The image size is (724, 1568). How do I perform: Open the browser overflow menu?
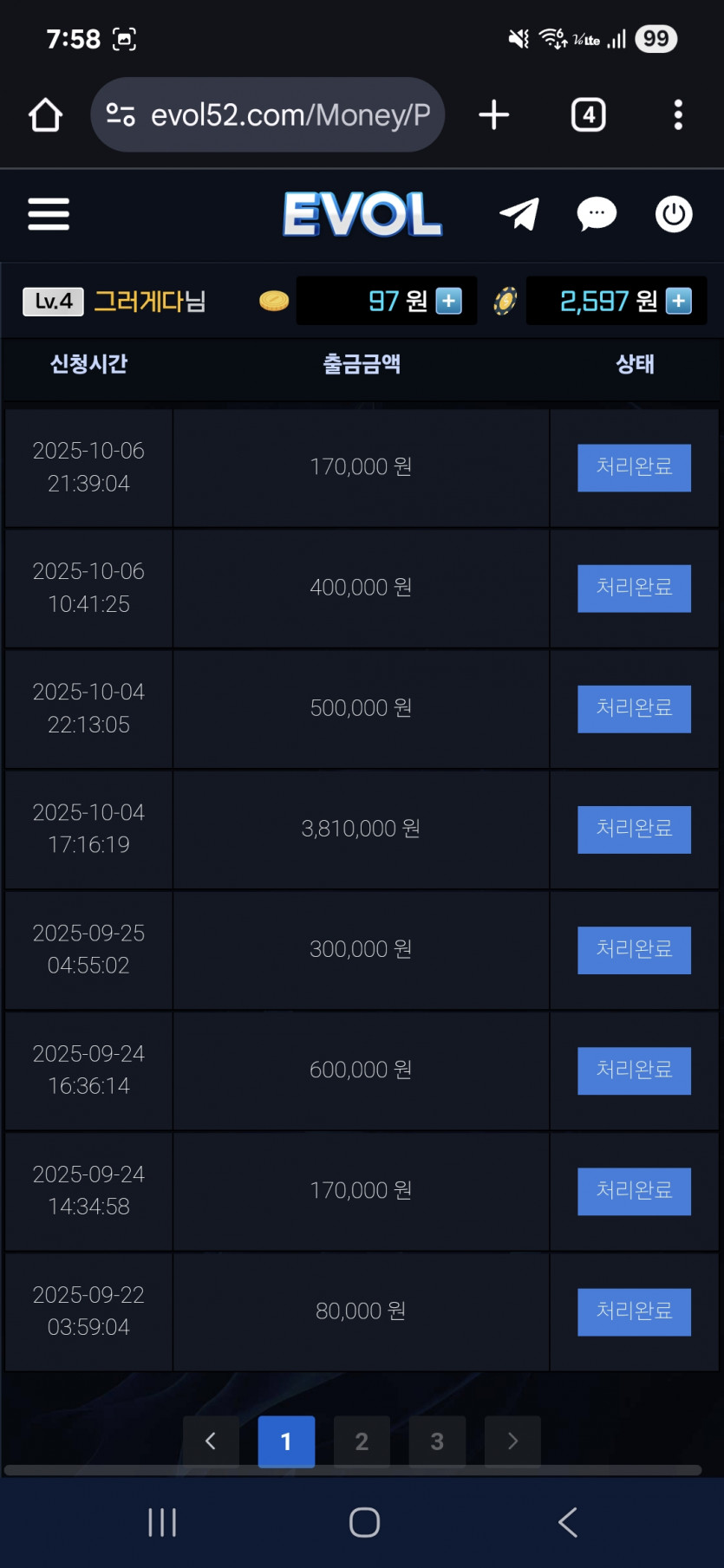[x=678, y=114]
